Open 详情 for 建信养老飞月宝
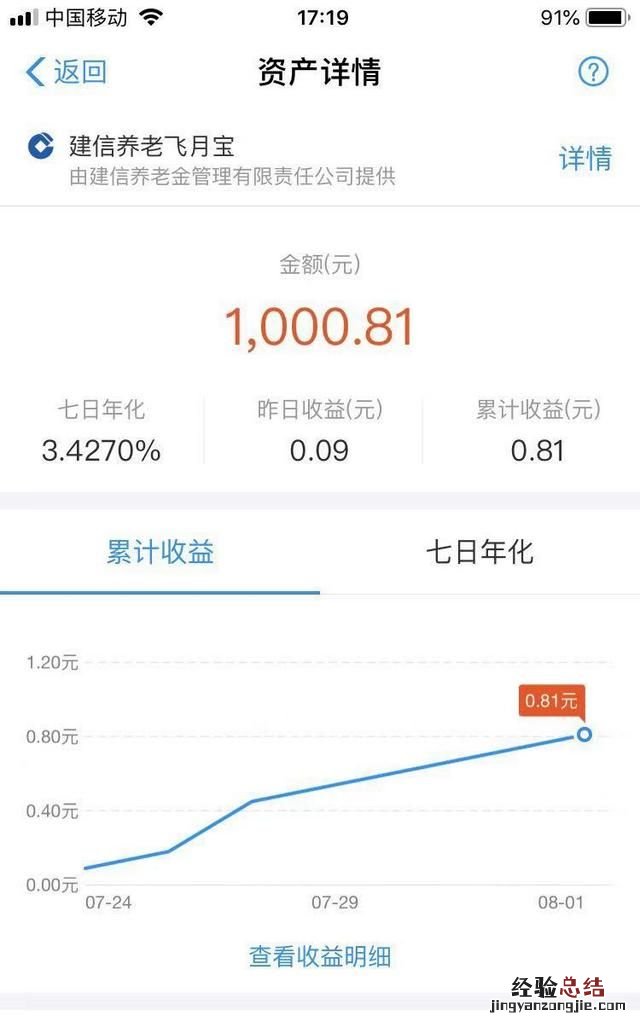 [585, 159]
